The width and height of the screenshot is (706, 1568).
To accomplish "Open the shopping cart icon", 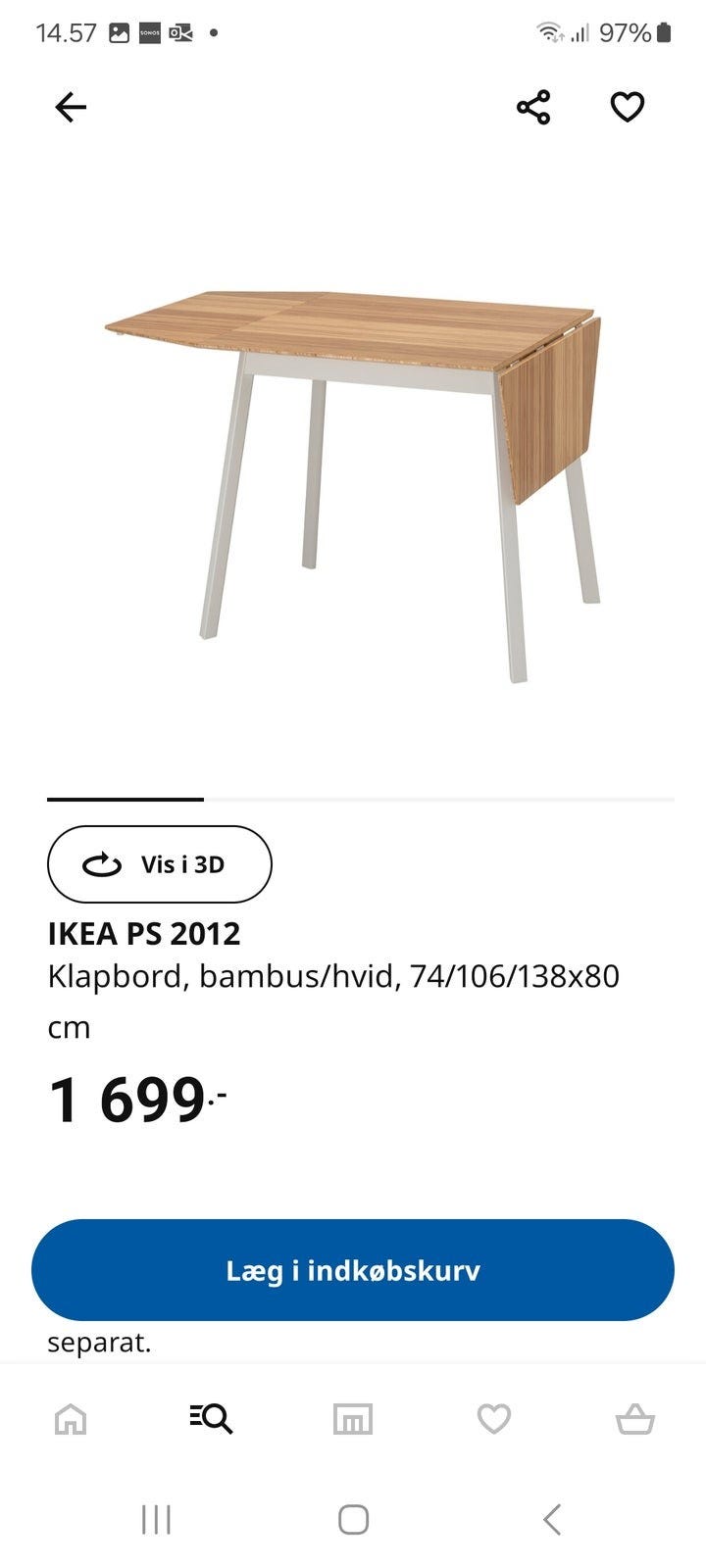I will pyautogui.click(x=635, y=1417).
